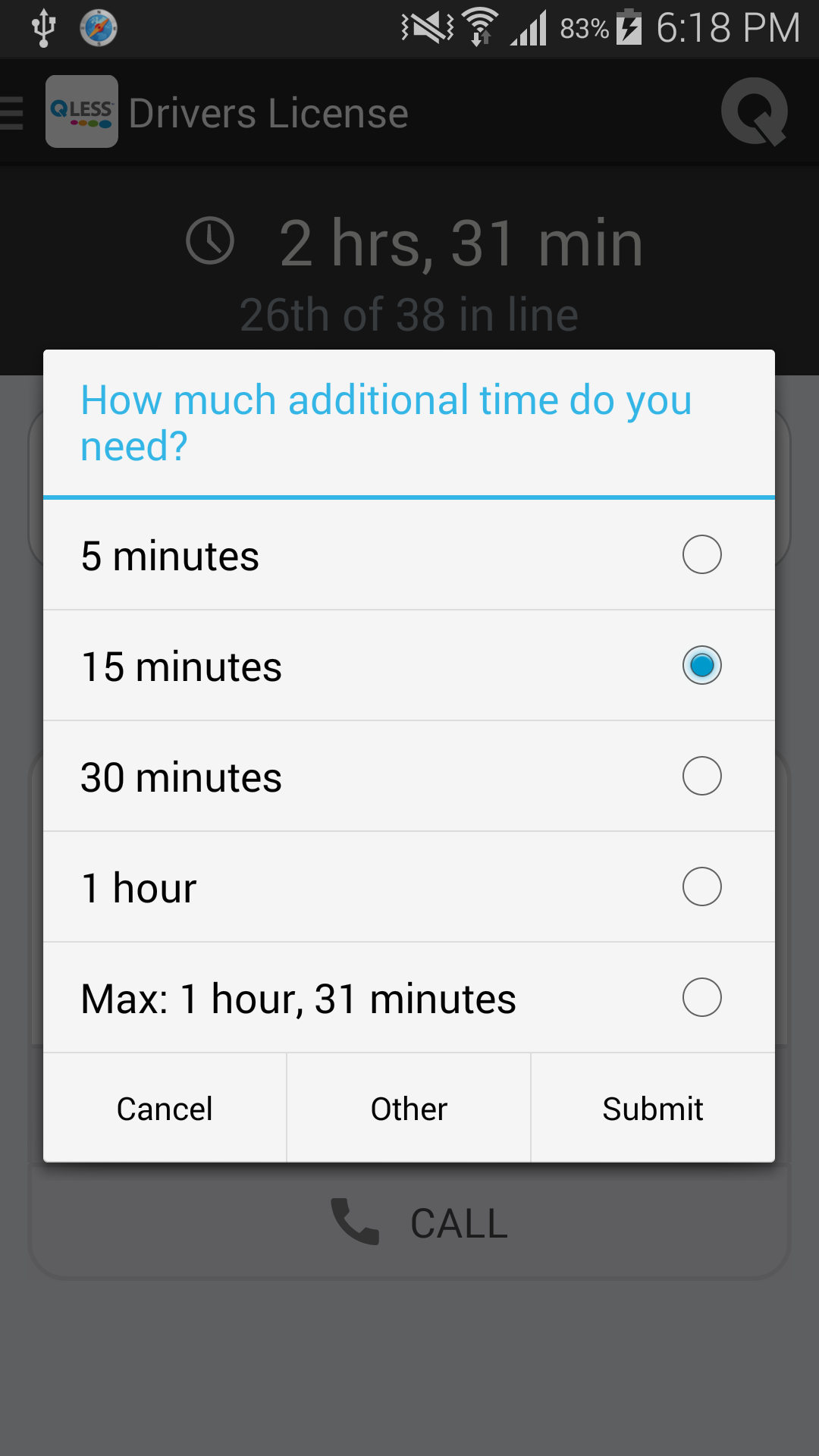
Task: Tap the Wi-Fi icon in status bar
Action: [479, 28]
